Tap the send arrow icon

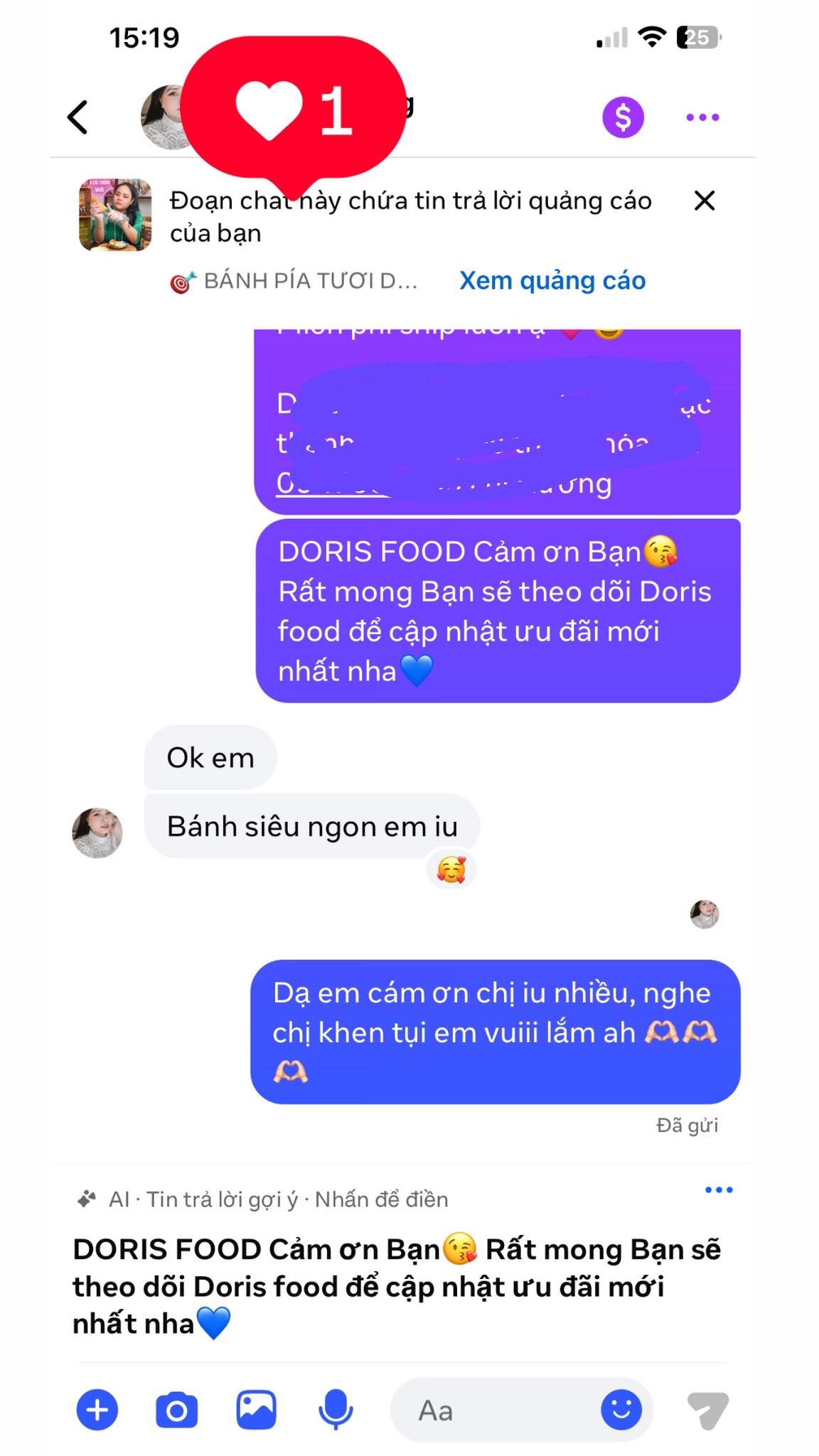point(707,1410)
